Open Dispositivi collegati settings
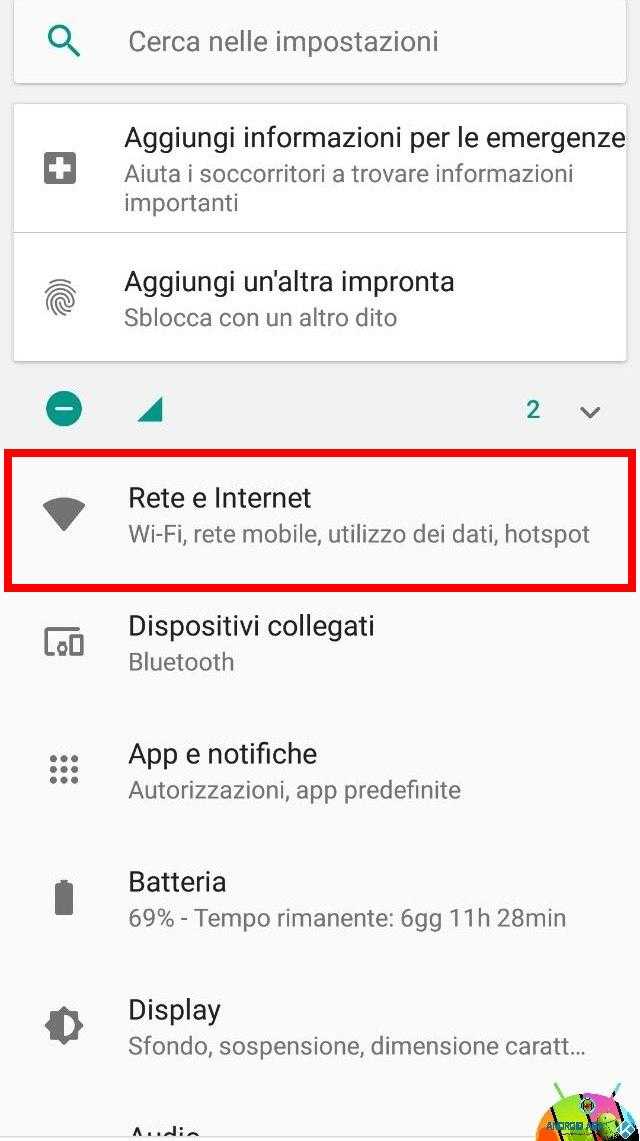 (x=320, y=643)
